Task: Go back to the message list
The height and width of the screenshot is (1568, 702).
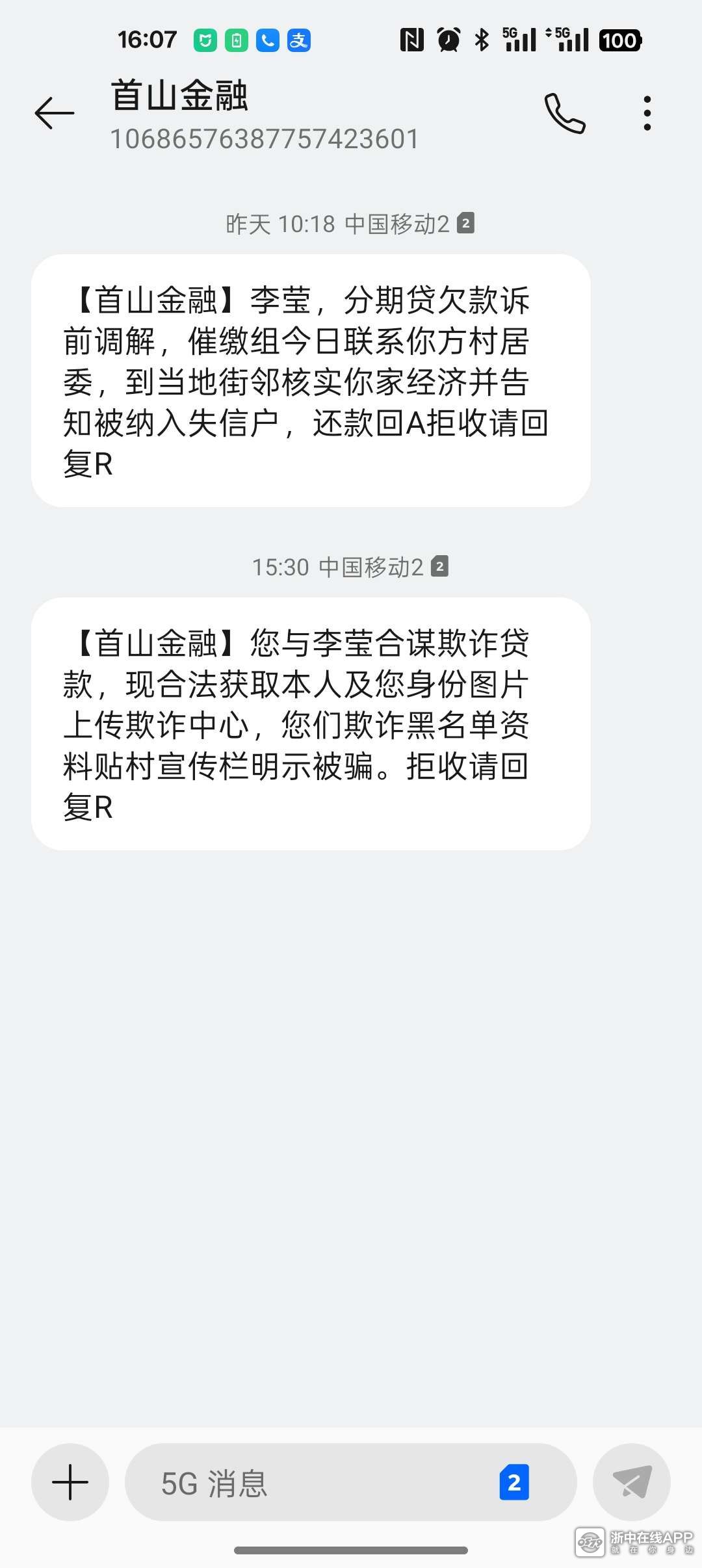Action: [55, 113]
